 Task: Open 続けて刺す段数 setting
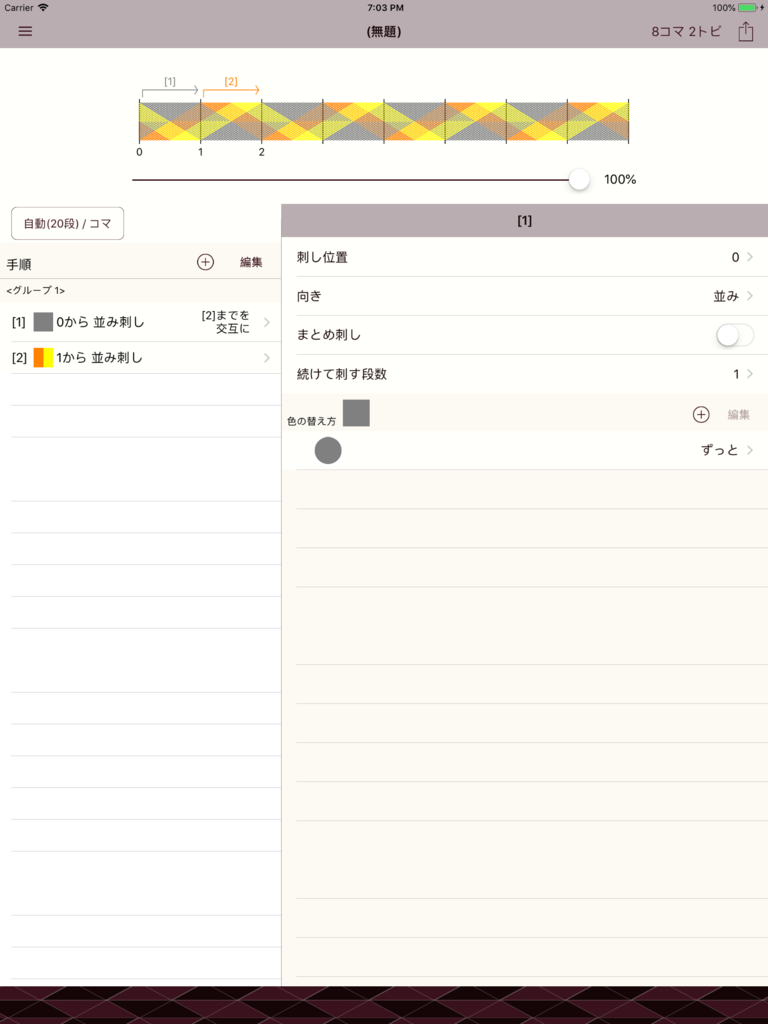tap(524, 374)
